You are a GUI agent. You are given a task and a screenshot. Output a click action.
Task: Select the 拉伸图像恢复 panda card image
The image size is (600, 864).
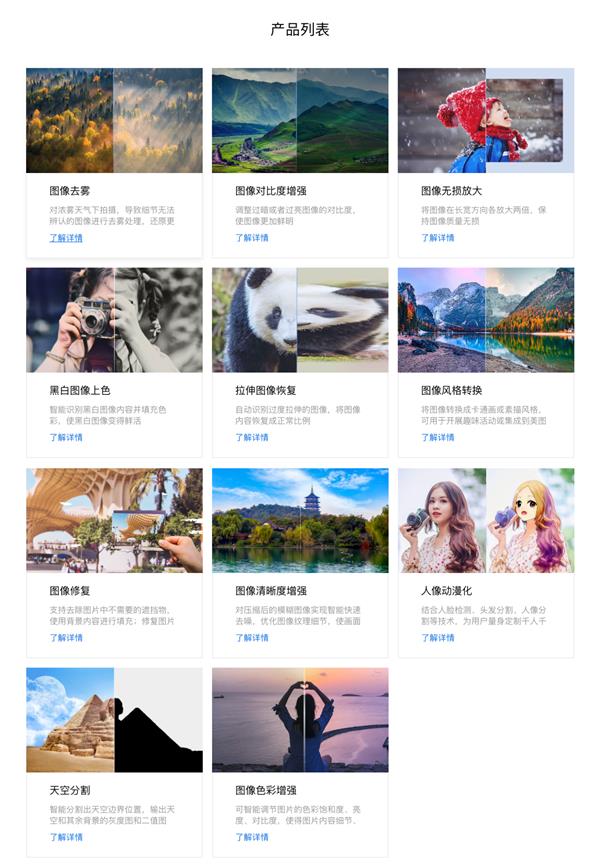point(300,320)
